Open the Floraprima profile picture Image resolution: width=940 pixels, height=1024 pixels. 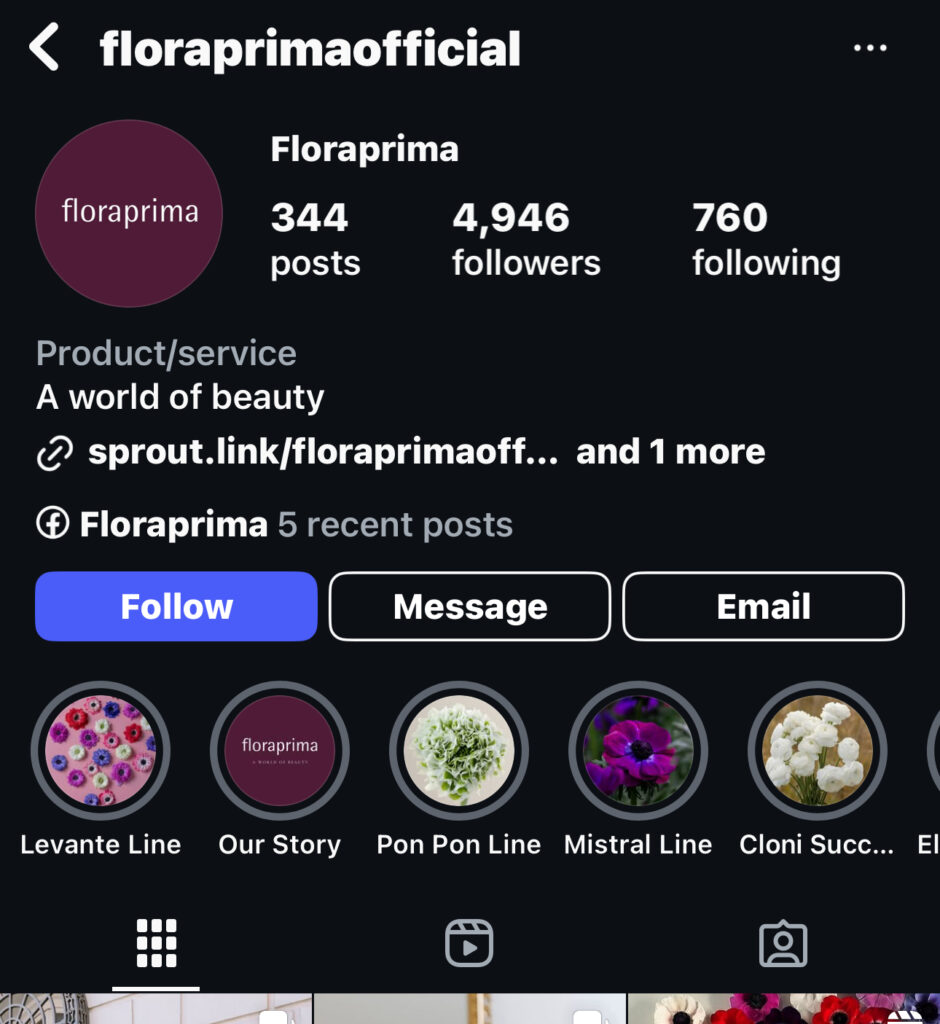[129, 213]
